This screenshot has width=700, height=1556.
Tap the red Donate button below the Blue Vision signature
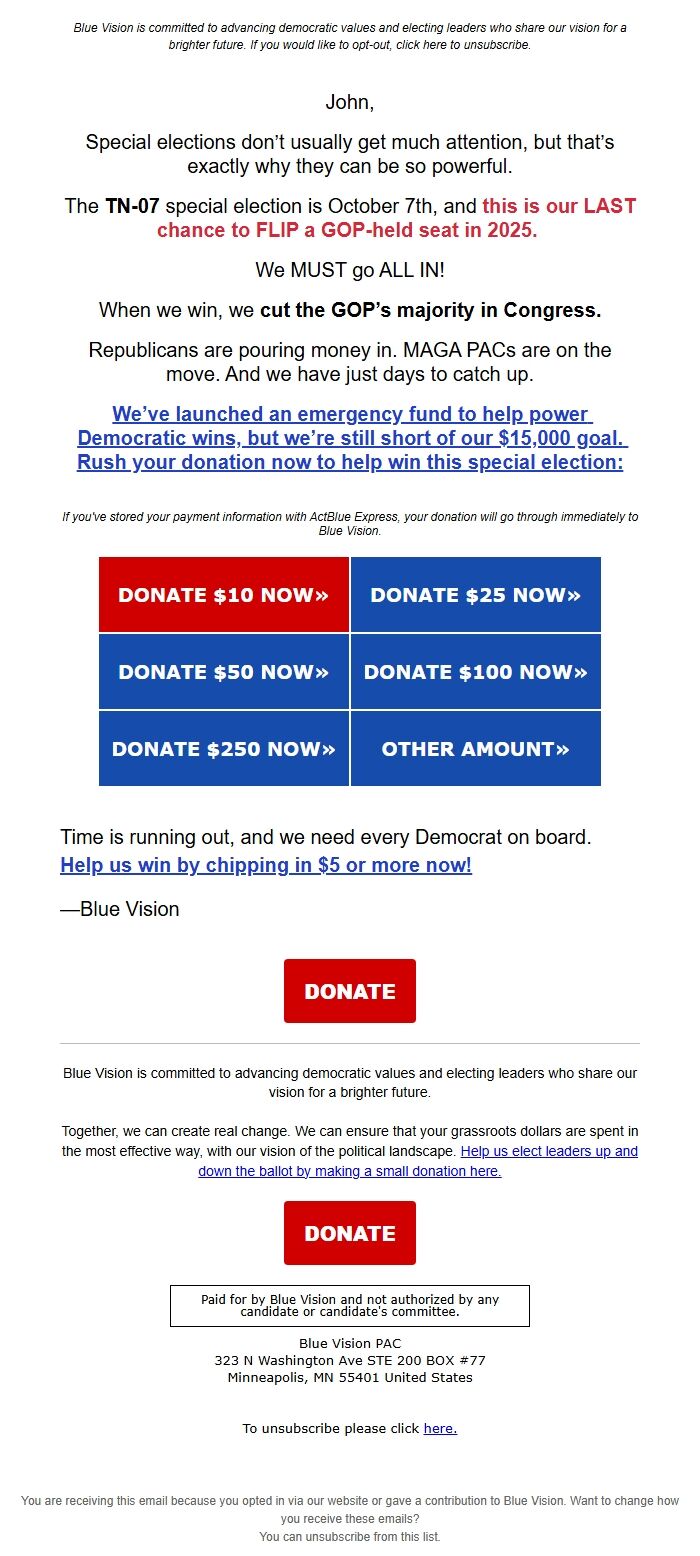(x=350, y=991)
